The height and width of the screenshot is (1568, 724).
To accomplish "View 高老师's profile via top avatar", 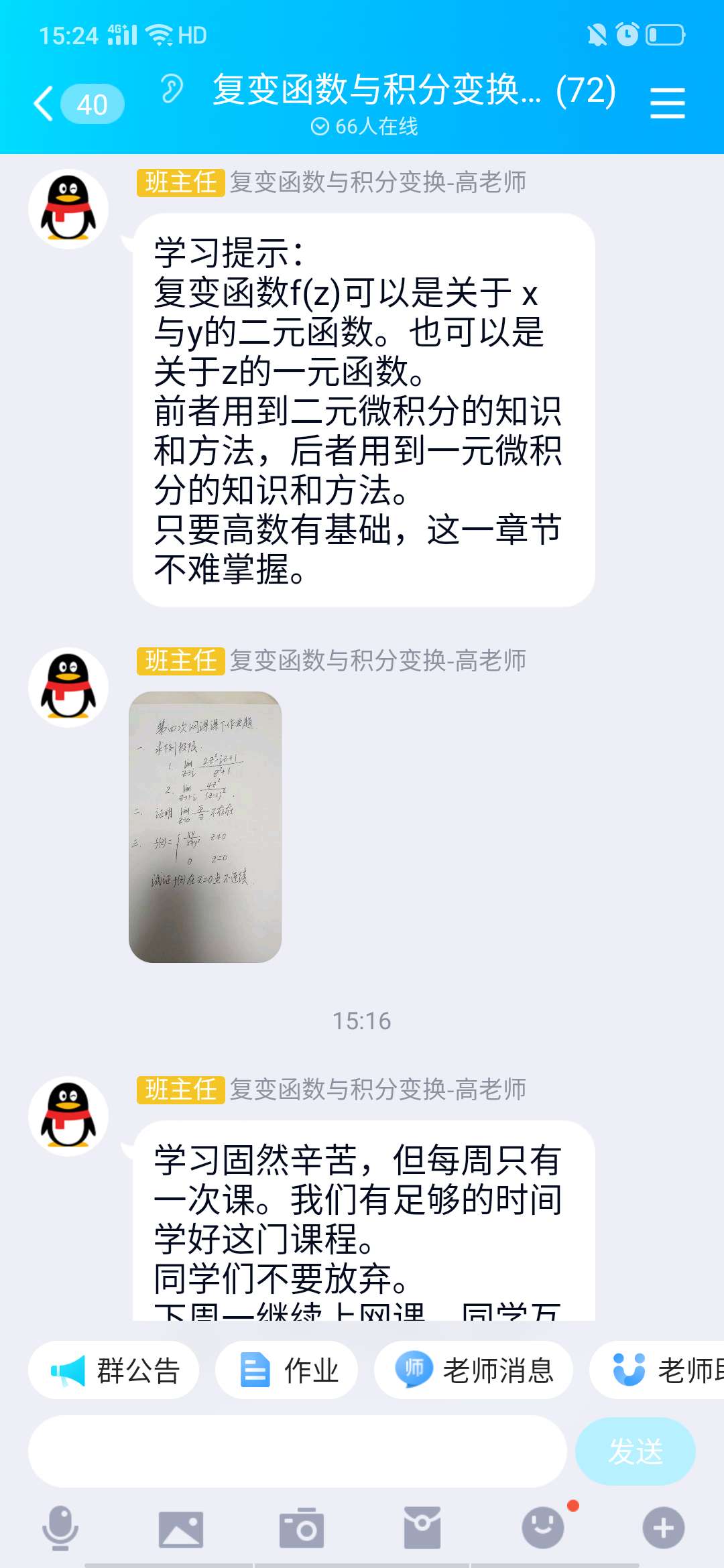I will [68, 209].
